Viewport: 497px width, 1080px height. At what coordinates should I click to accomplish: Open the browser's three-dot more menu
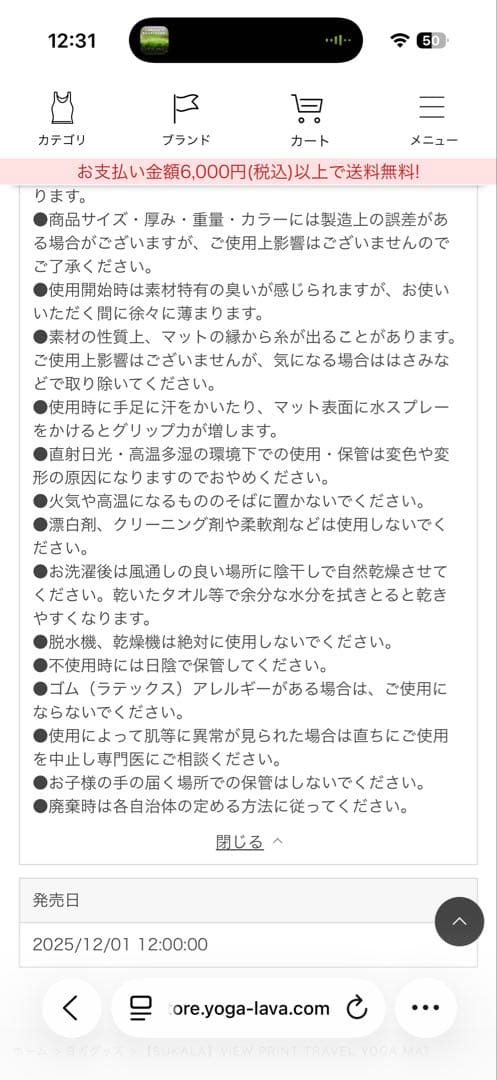click(x=425, y=1008)
